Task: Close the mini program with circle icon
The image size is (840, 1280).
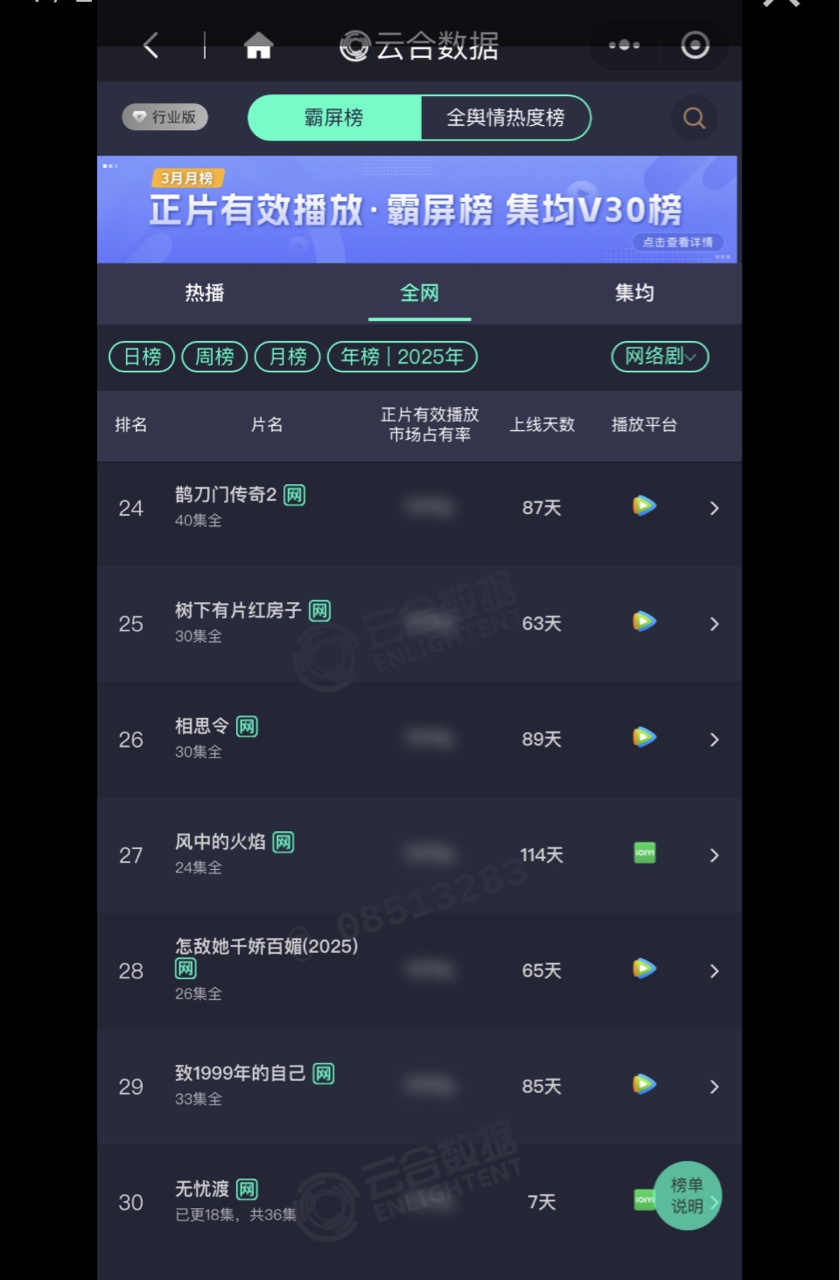Action: click(x=695, y=45)
